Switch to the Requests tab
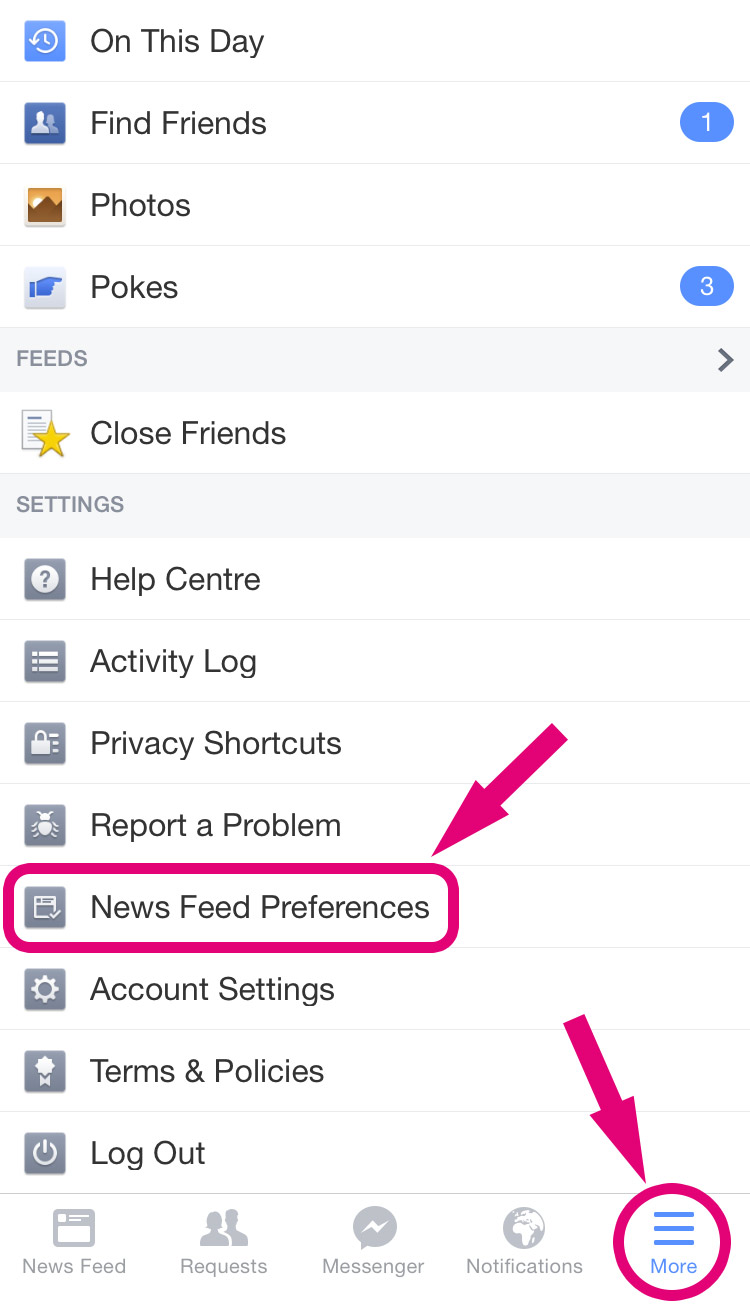 click(224, 1242)
